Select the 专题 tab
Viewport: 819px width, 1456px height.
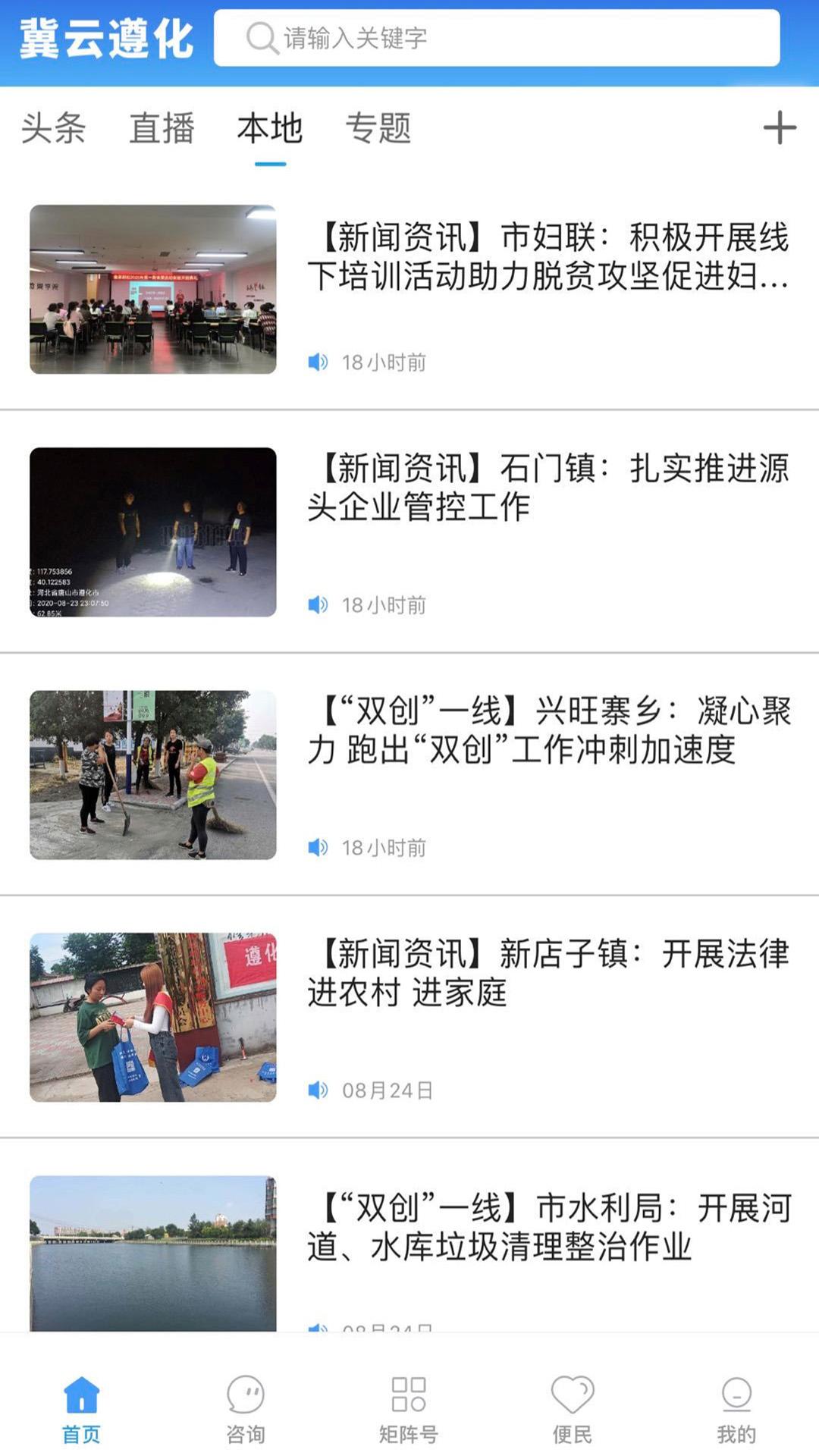pyautogui.click(x=378, y=127)
